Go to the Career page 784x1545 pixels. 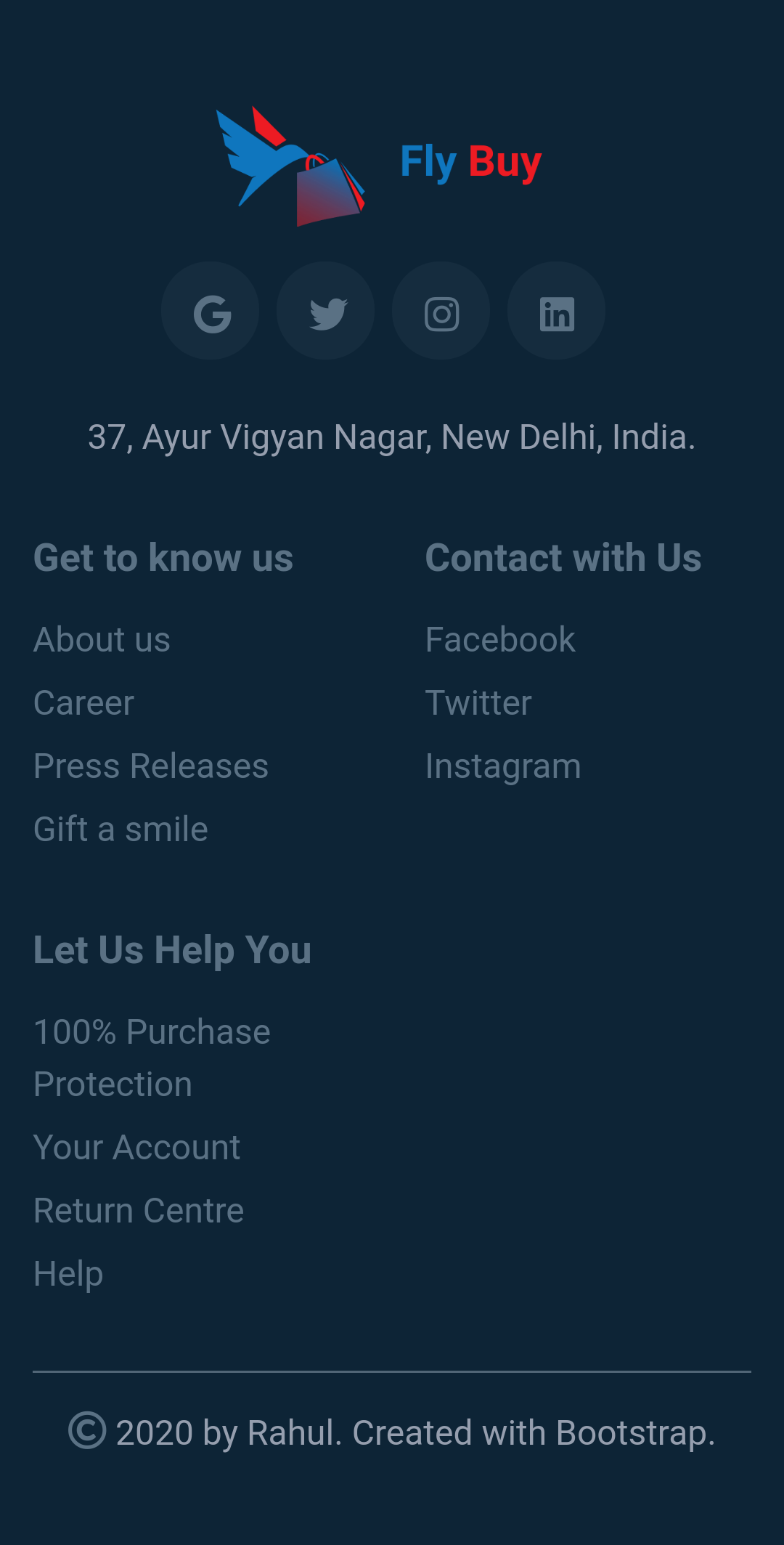pos(84,703)
